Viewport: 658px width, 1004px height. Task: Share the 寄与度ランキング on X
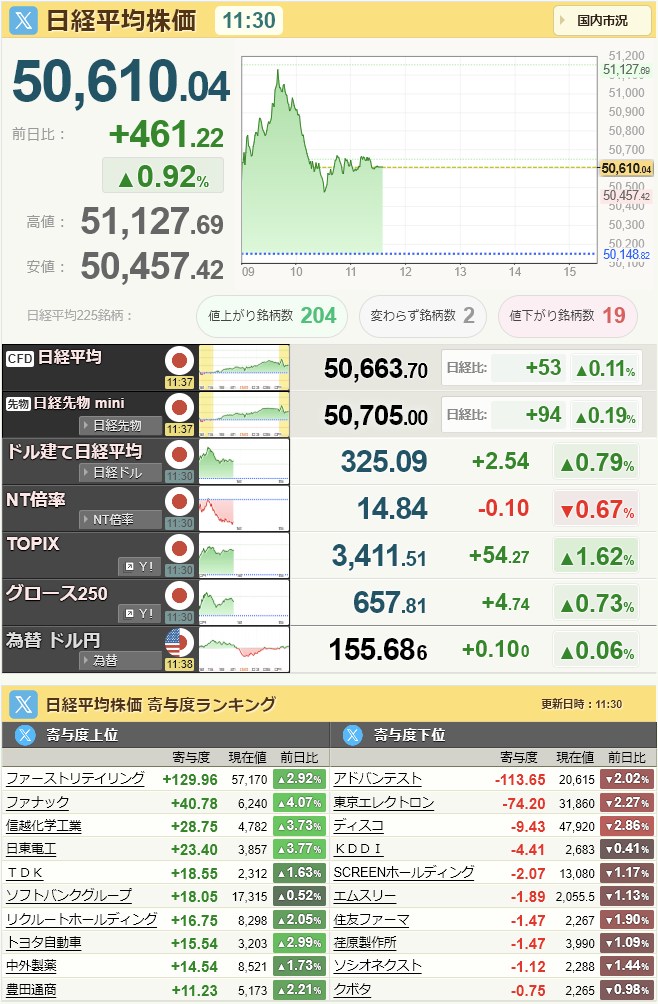(24, 704)
